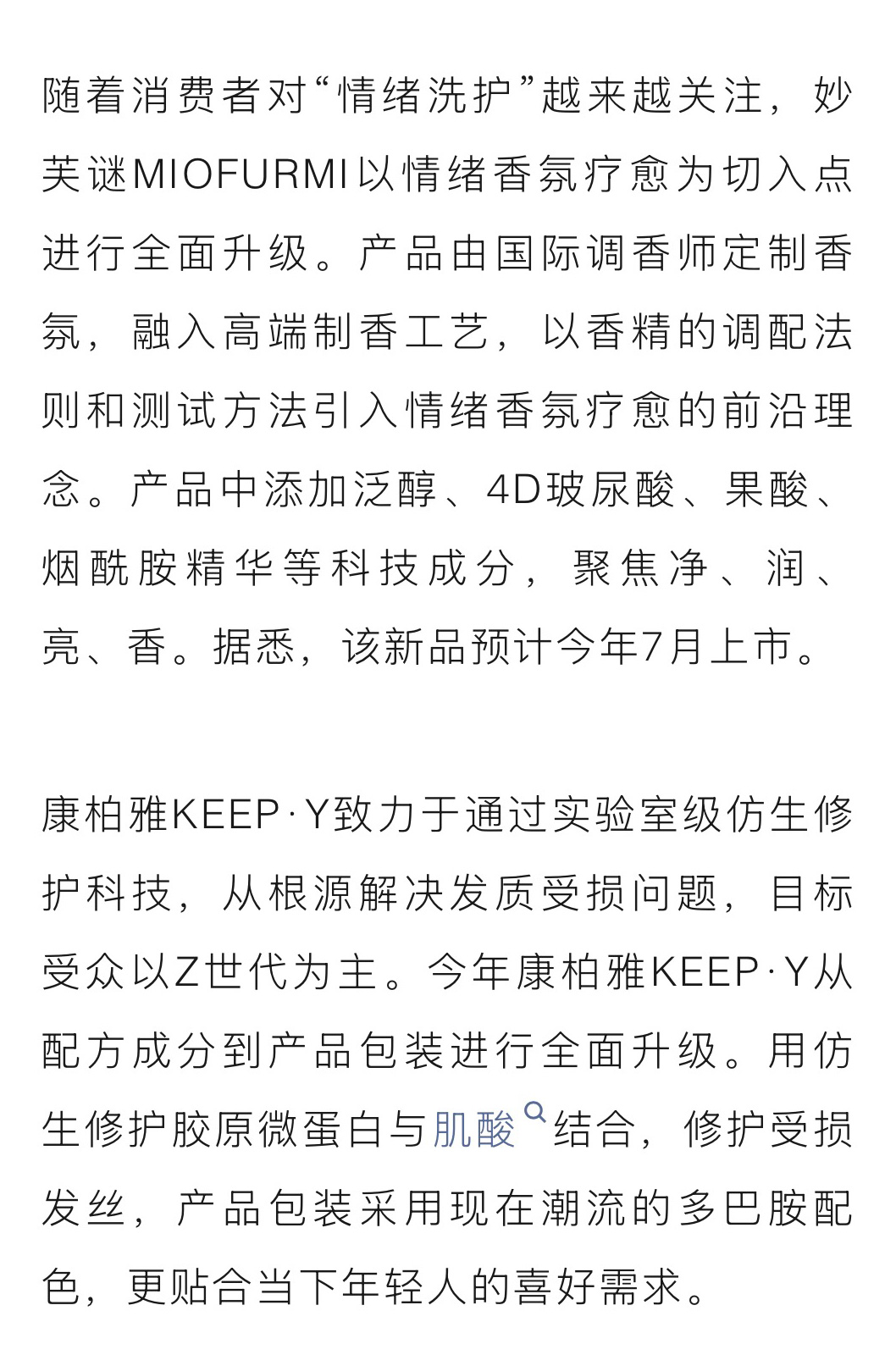Open the linked search term 肌酸
Viewport: 896px width, 1366px height.
pyautogui.click(x=474, y=1130)
